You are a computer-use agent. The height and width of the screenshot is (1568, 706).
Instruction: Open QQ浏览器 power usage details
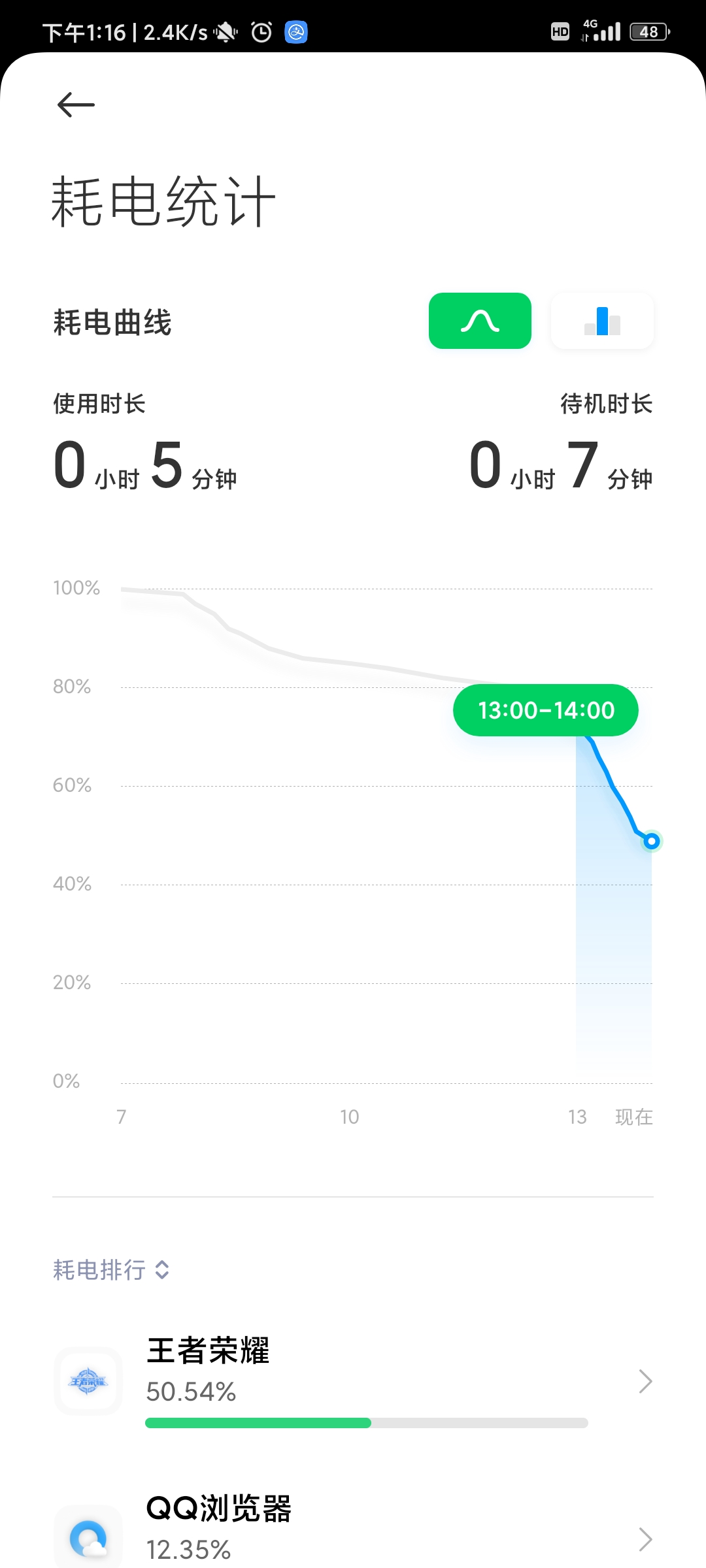tap(353, 1533)
